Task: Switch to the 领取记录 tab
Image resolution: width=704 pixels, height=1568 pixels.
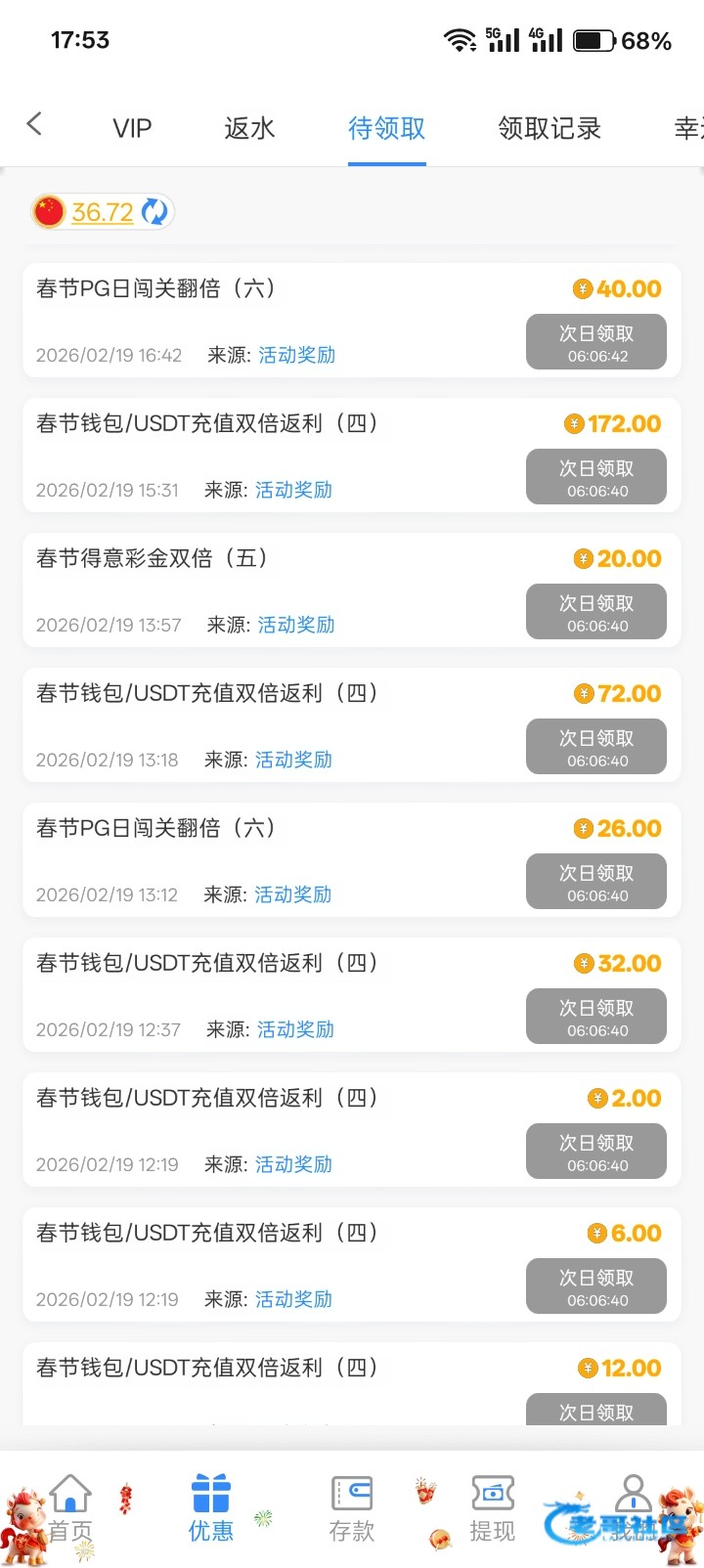Action: [x=549, y=128]
